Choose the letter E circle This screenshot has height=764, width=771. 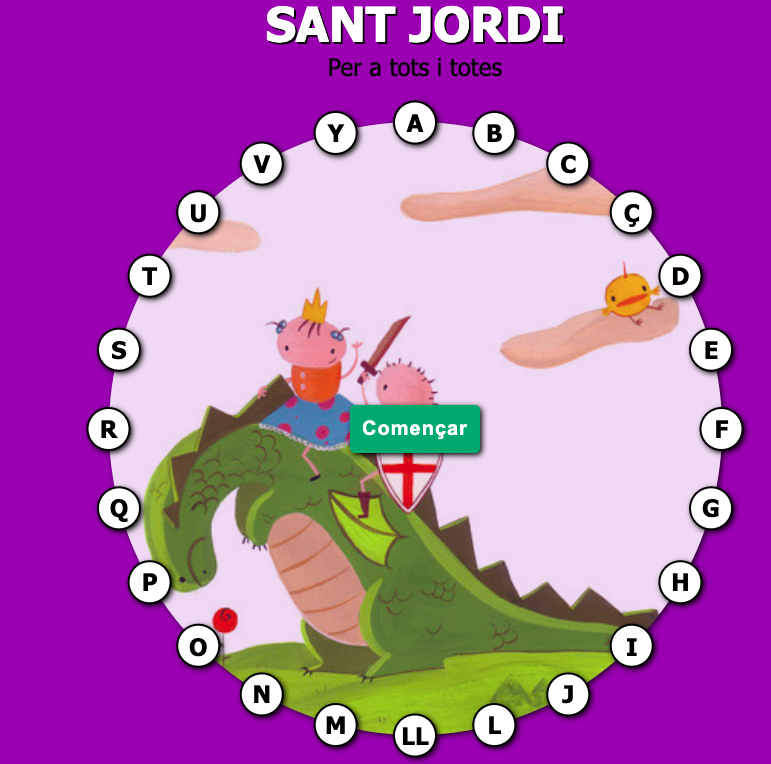point(711,351)
